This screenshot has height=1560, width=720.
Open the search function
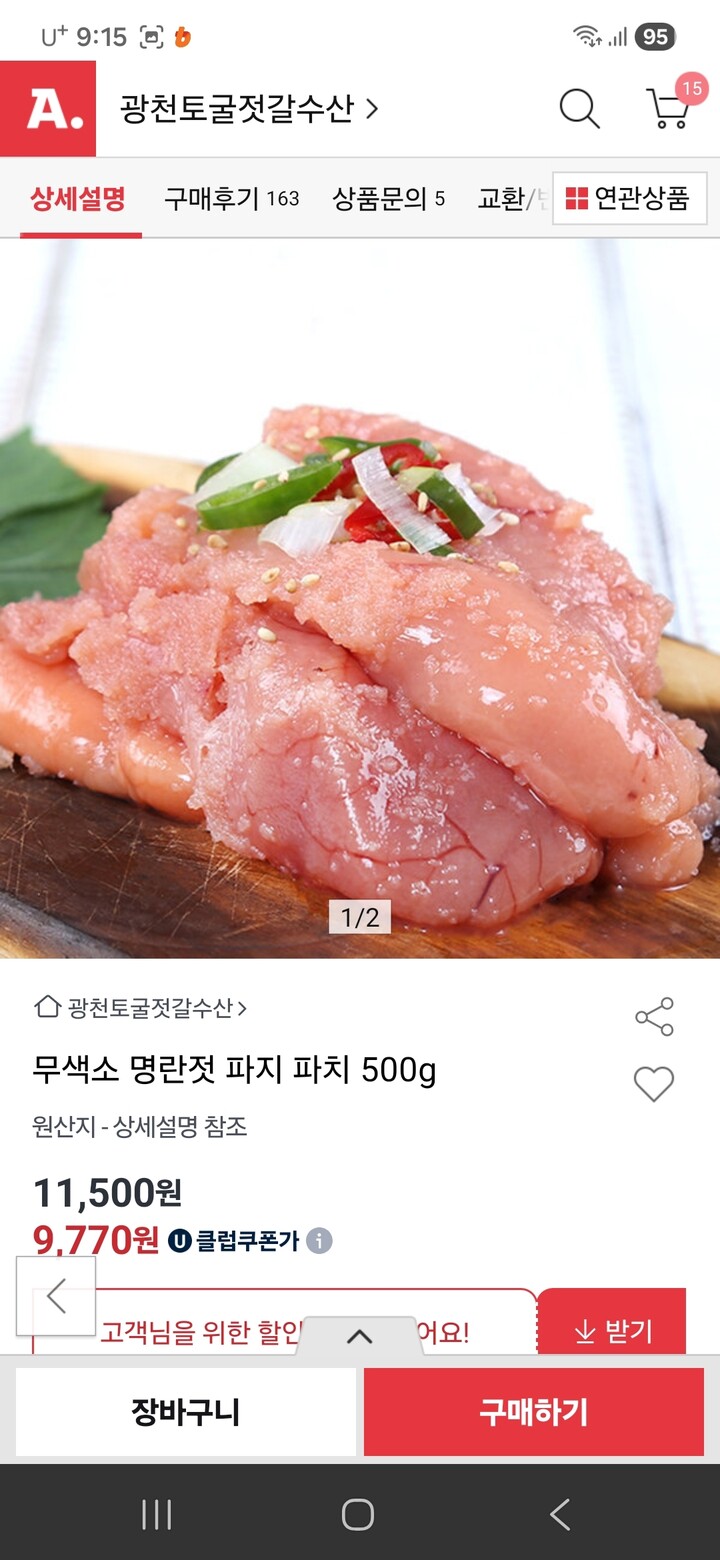tap(579, 111)
